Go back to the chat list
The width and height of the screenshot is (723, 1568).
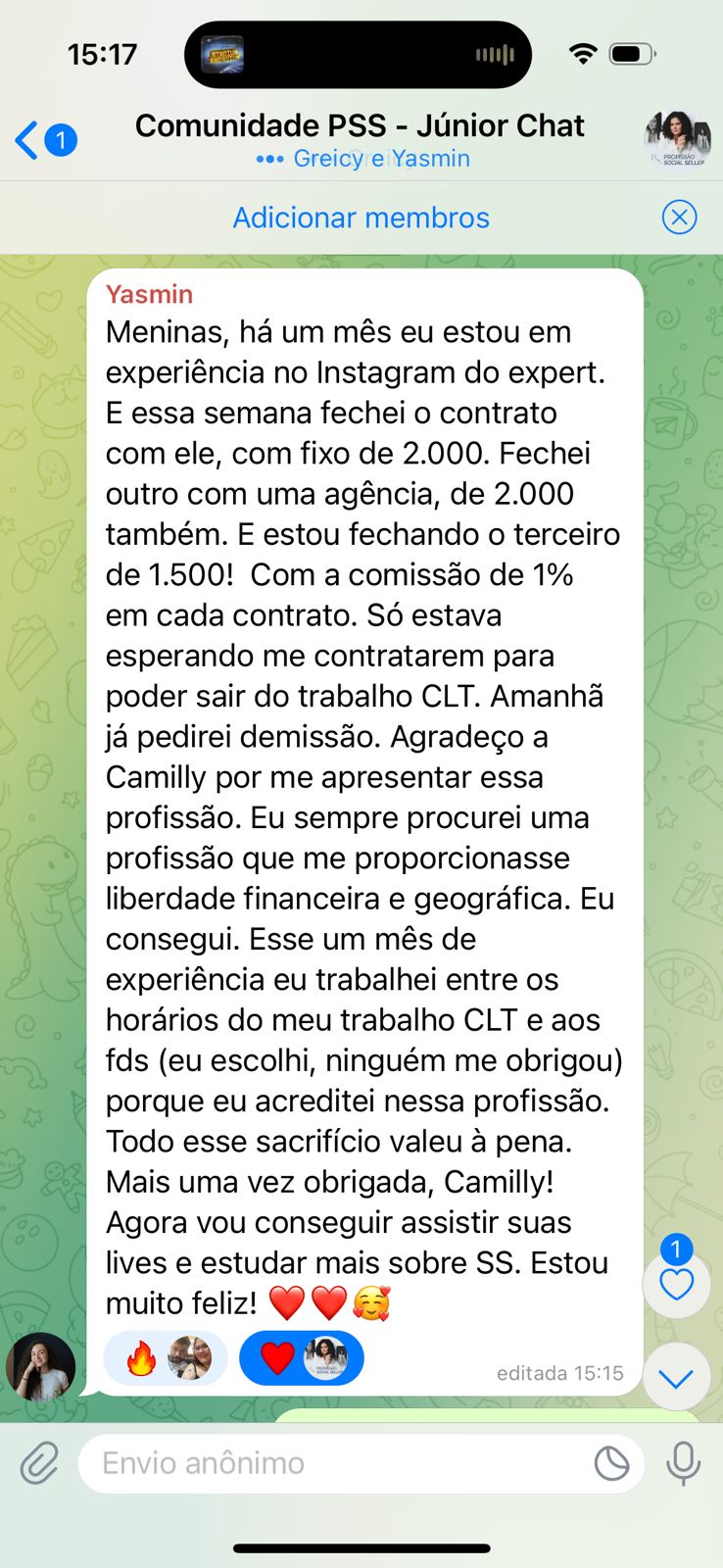(x=44, y=141)
